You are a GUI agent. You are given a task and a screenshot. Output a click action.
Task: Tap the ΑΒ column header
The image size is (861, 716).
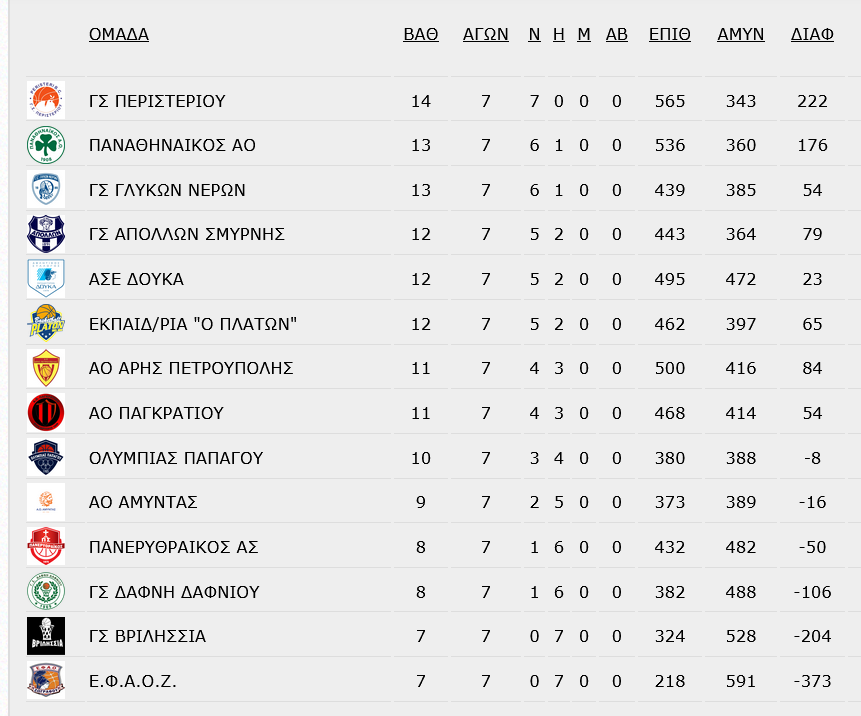click(x=617, y=35)
